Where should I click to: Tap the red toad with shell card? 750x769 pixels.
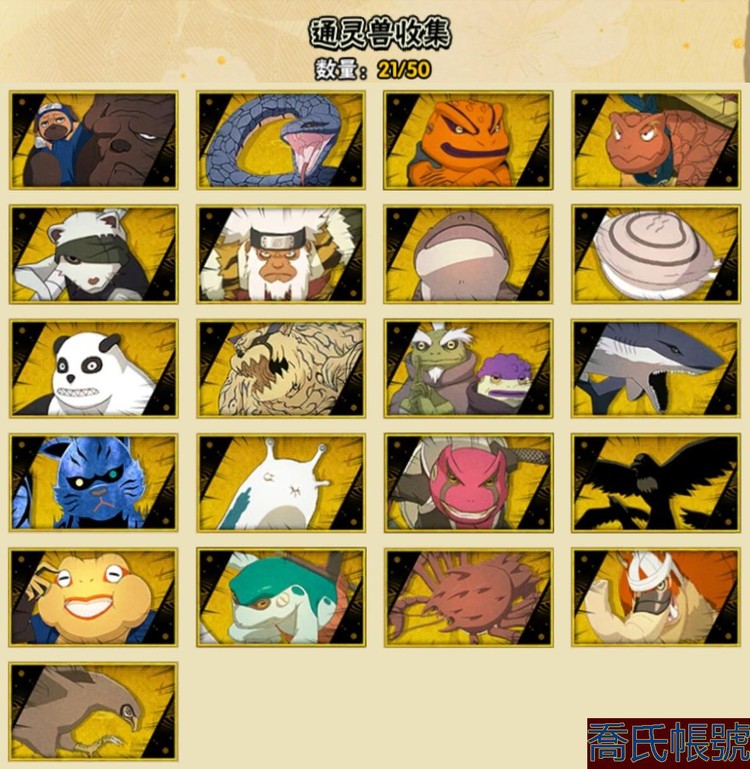tap(656, 140)
